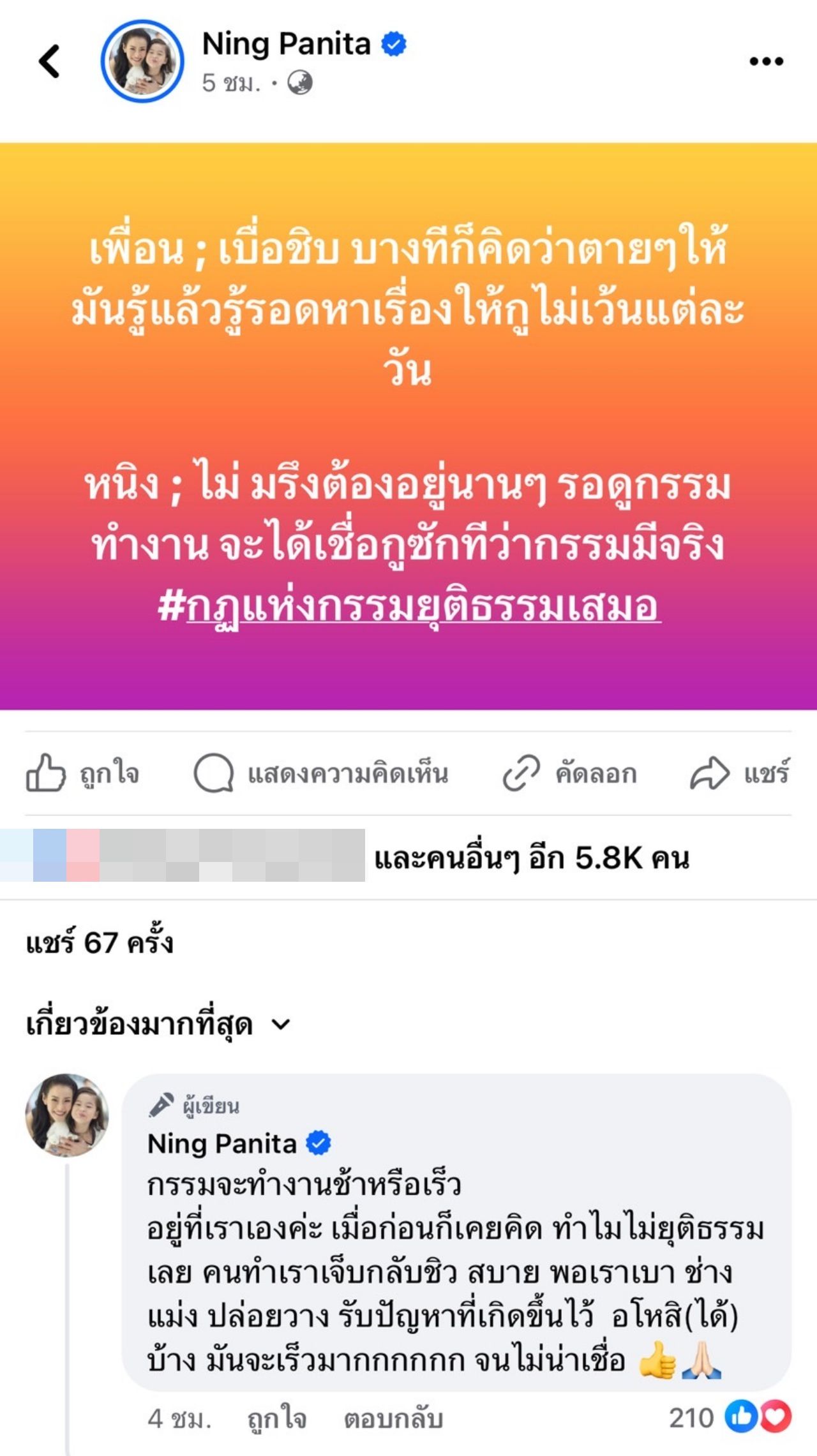View the แชร์ 67 ครั้ง shares list
Viewport: 817px width, 1456px height.
tap(100, 942)
